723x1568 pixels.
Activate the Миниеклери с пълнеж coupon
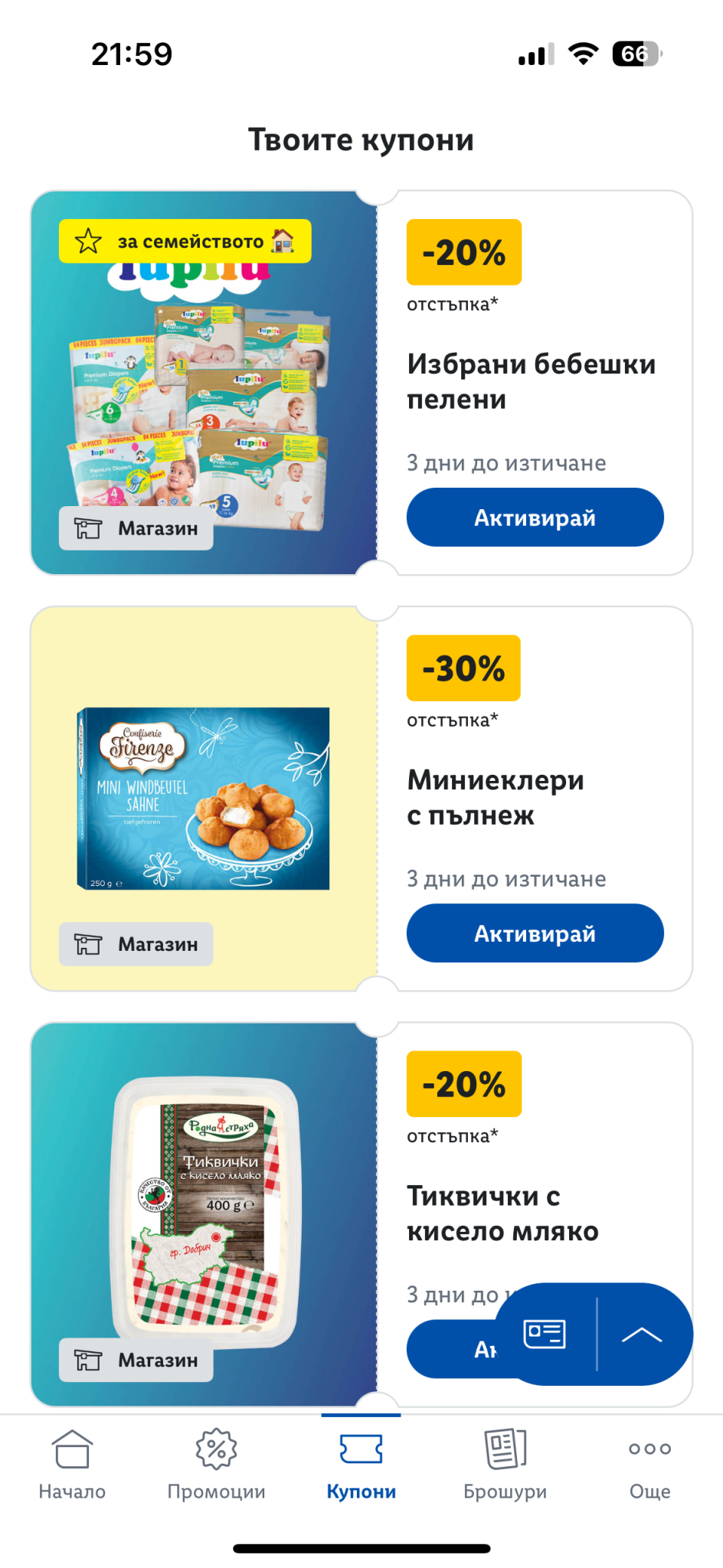pyautogui.click(x=535, y=933)
